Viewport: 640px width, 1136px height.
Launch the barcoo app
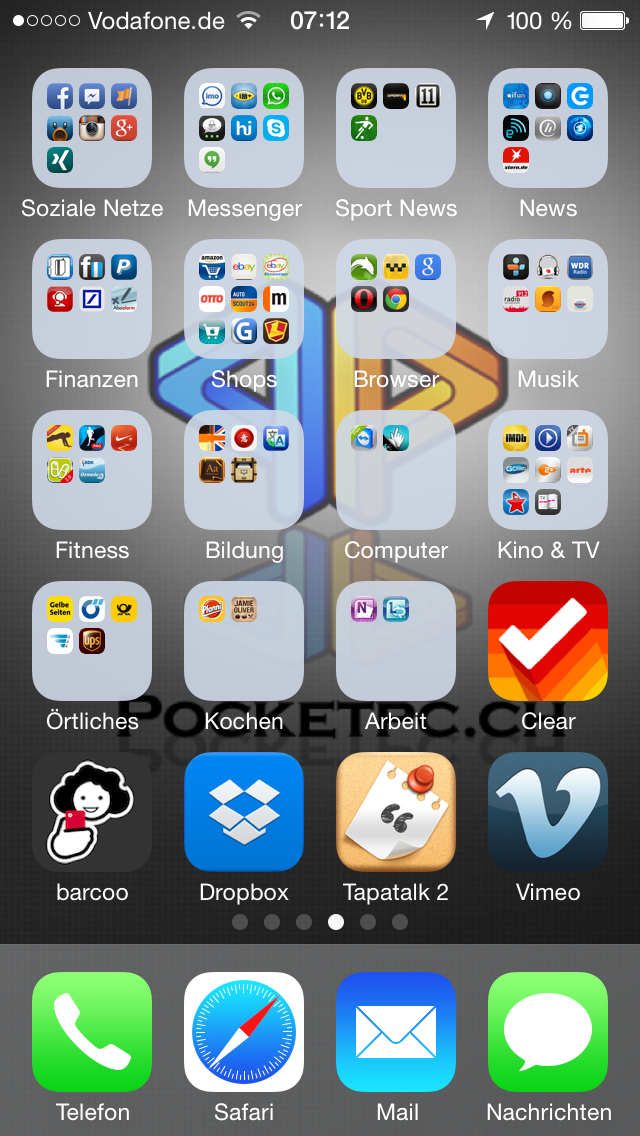tap(92, 812)
